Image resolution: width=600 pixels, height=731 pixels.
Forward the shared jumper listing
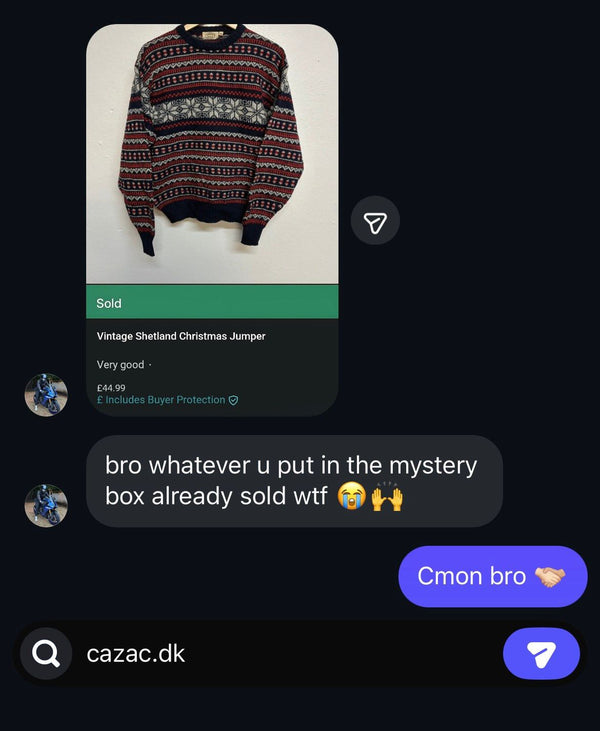[375, 221]
